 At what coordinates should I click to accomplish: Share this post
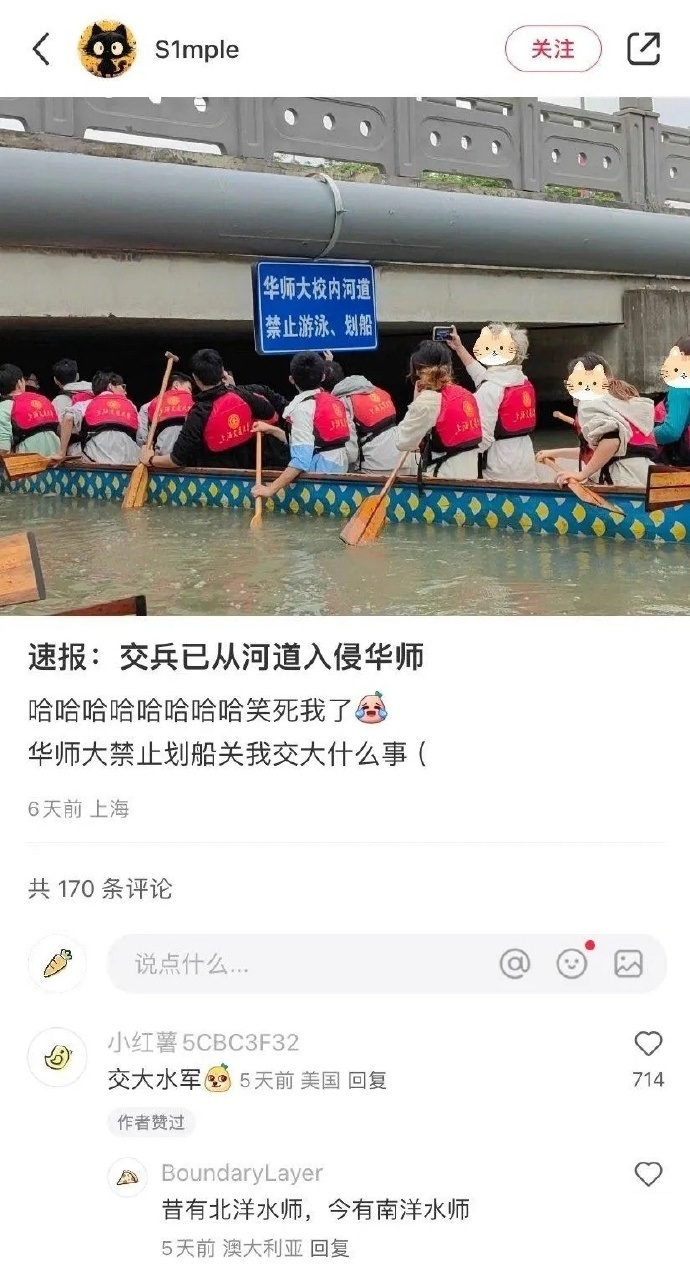(643, 49)
